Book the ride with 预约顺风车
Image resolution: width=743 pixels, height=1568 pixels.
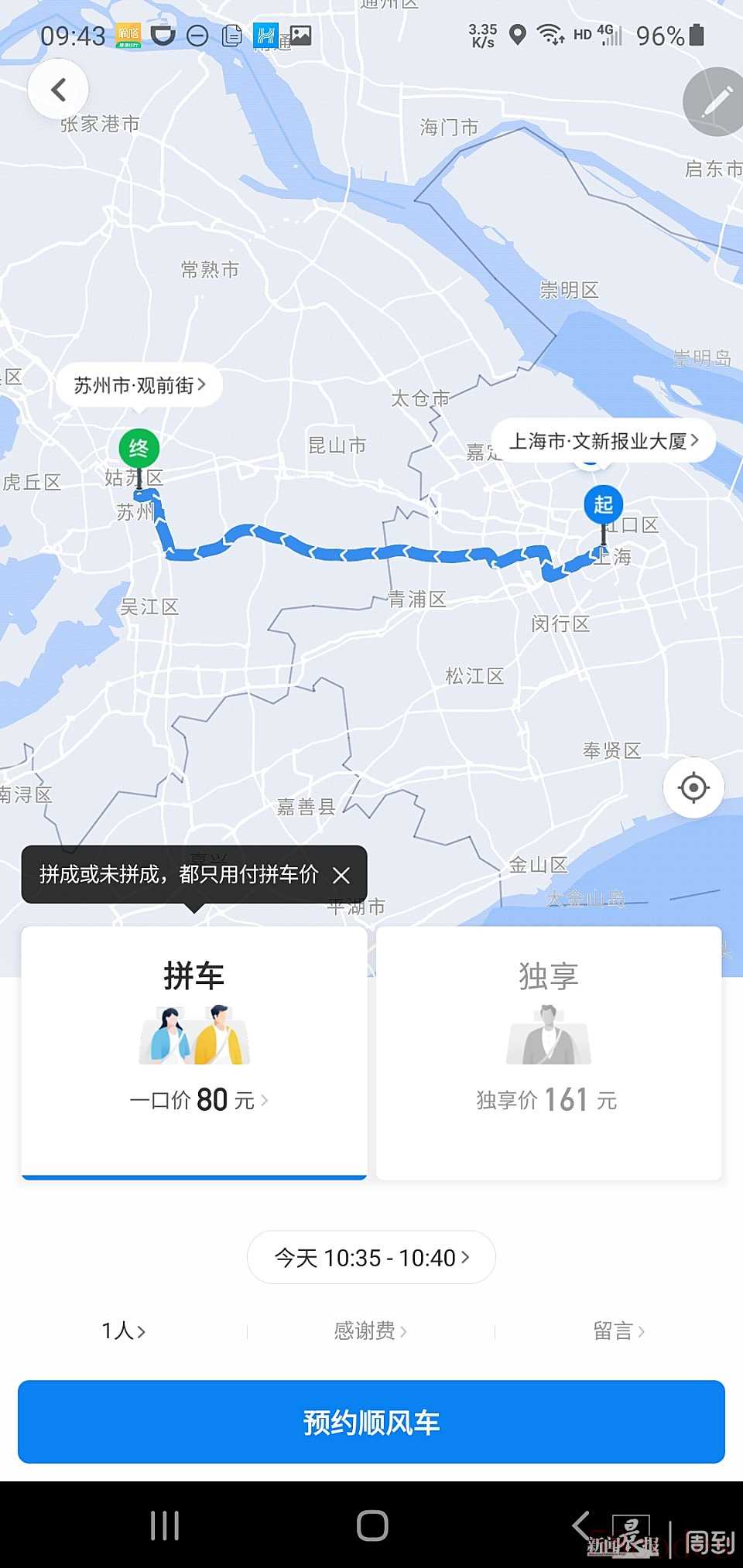coord(371,1422)
